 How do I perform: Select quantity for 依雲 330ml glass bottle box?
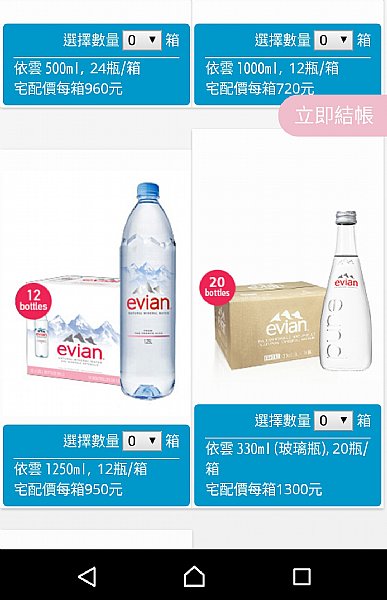pyautogui.click(x=333, y=421)
